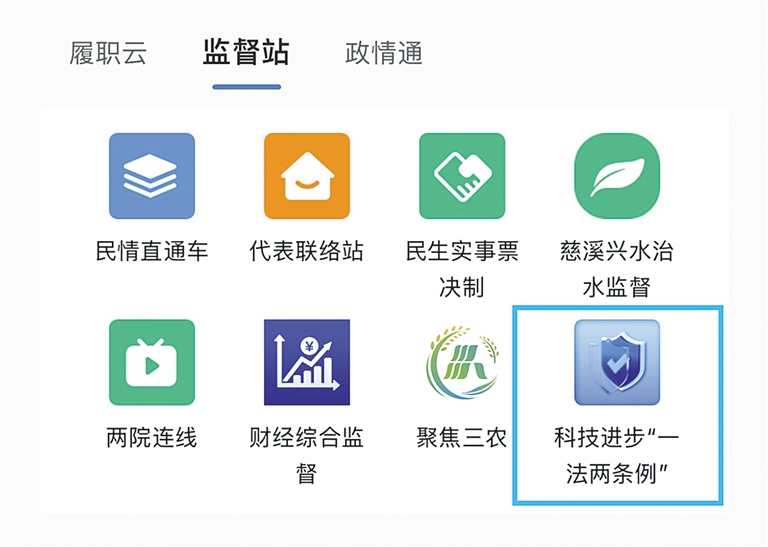
Task: Open 聚焦三农
Action: 462,363
